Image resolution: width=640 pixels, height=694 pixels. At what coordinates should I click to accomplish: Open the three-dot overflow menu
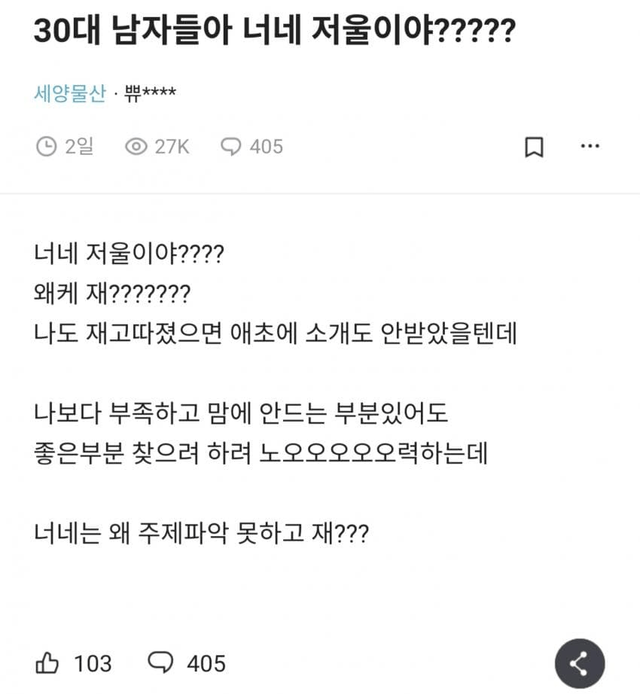[590, 146]
